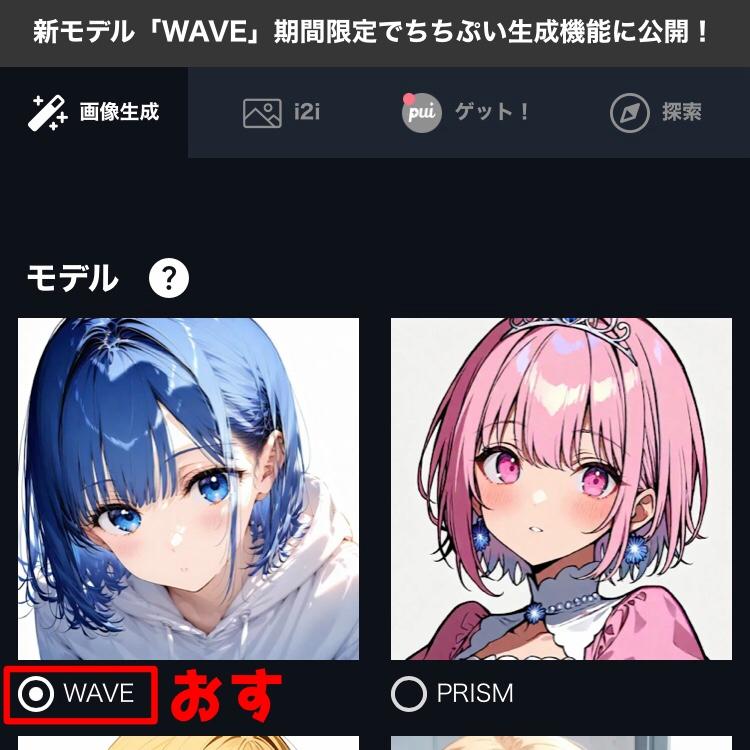The image size is (750, 750).
Task: Open the i2i tab
Action: point(281,112)
